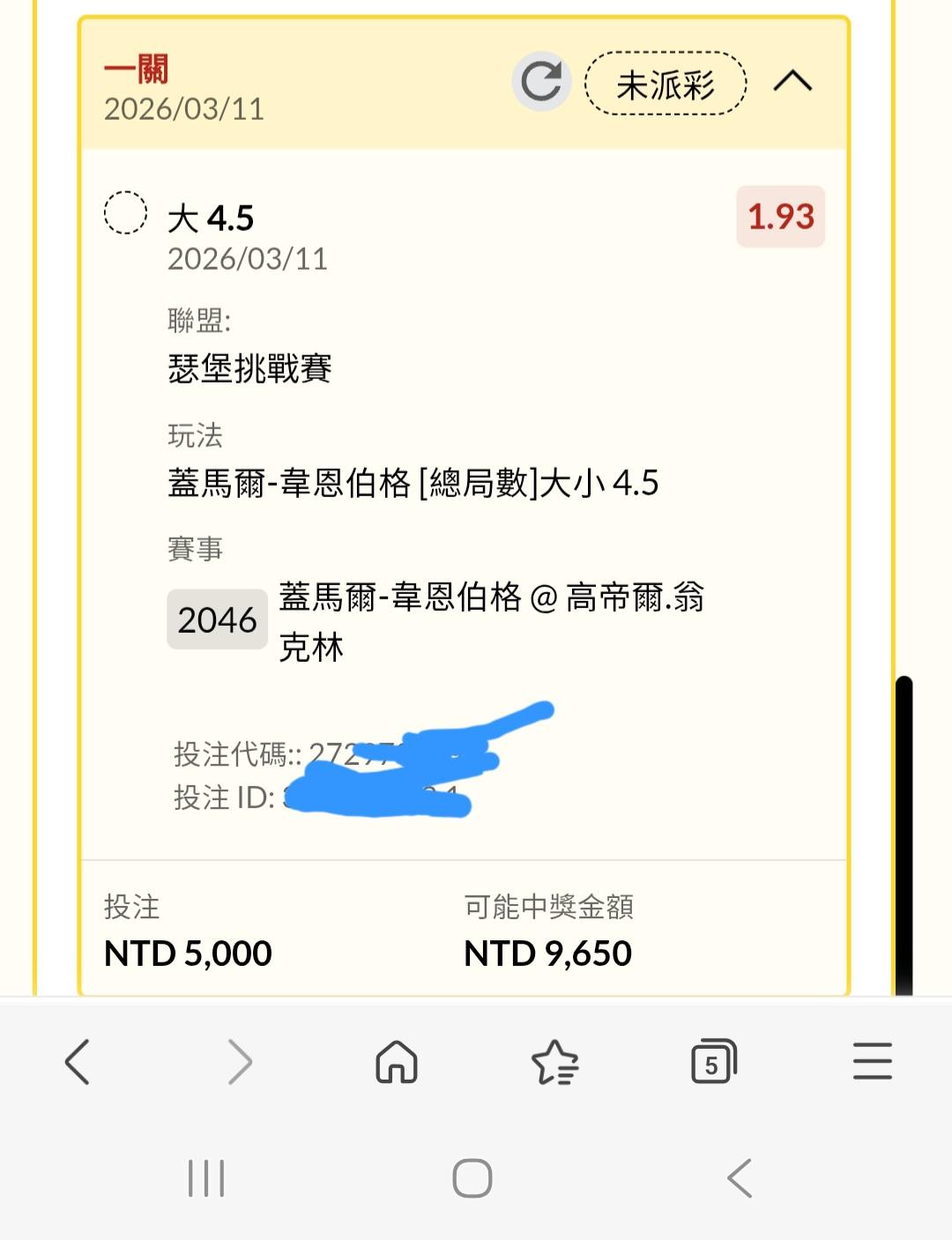Image resolution: width=952 pixels, height=1240 pixels.
Task: Open the tabs switcher showing 5
Action: click(x=713, y=1061)
